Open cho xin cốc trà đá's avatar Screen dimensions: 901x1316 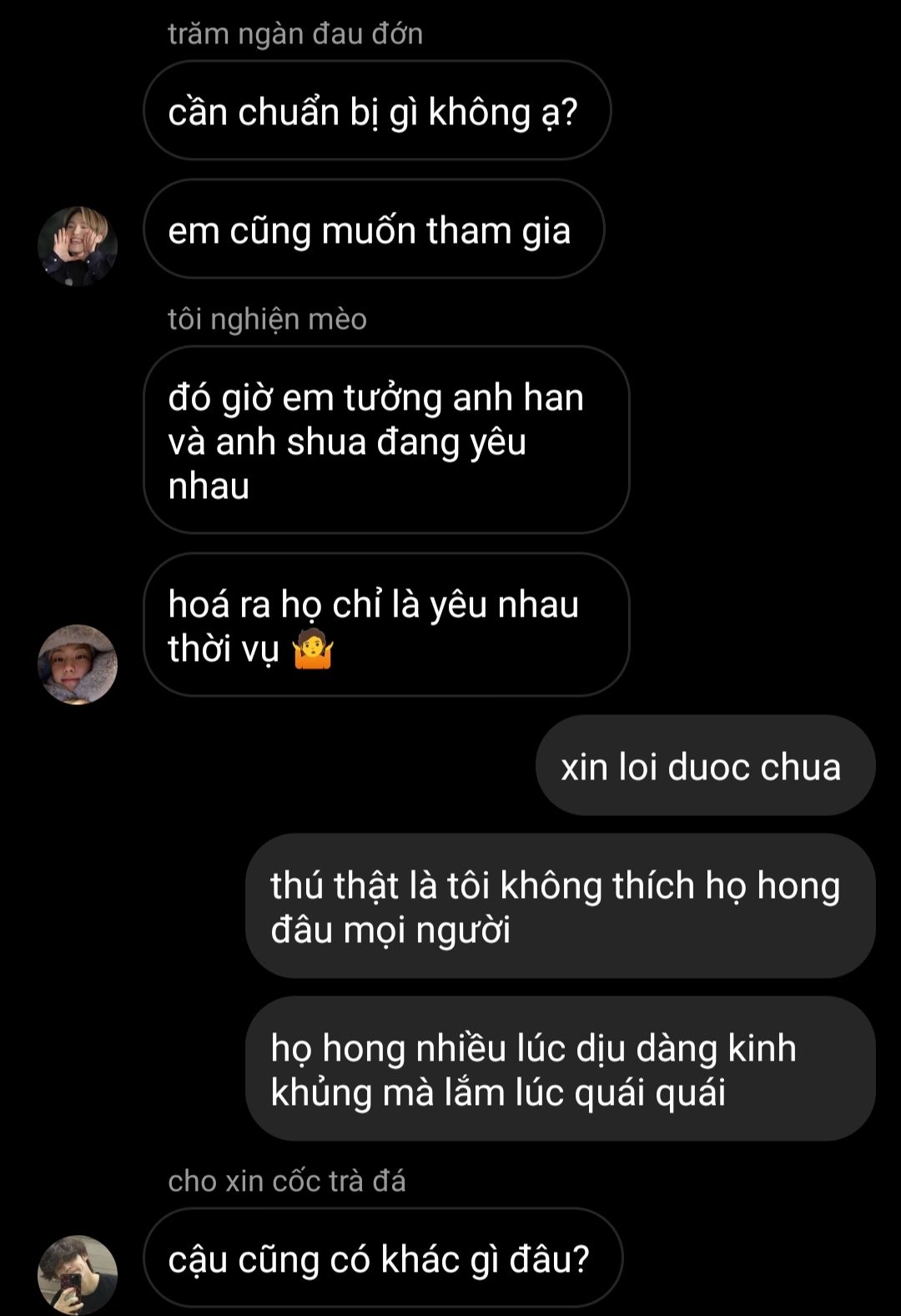coord(78,1273)
